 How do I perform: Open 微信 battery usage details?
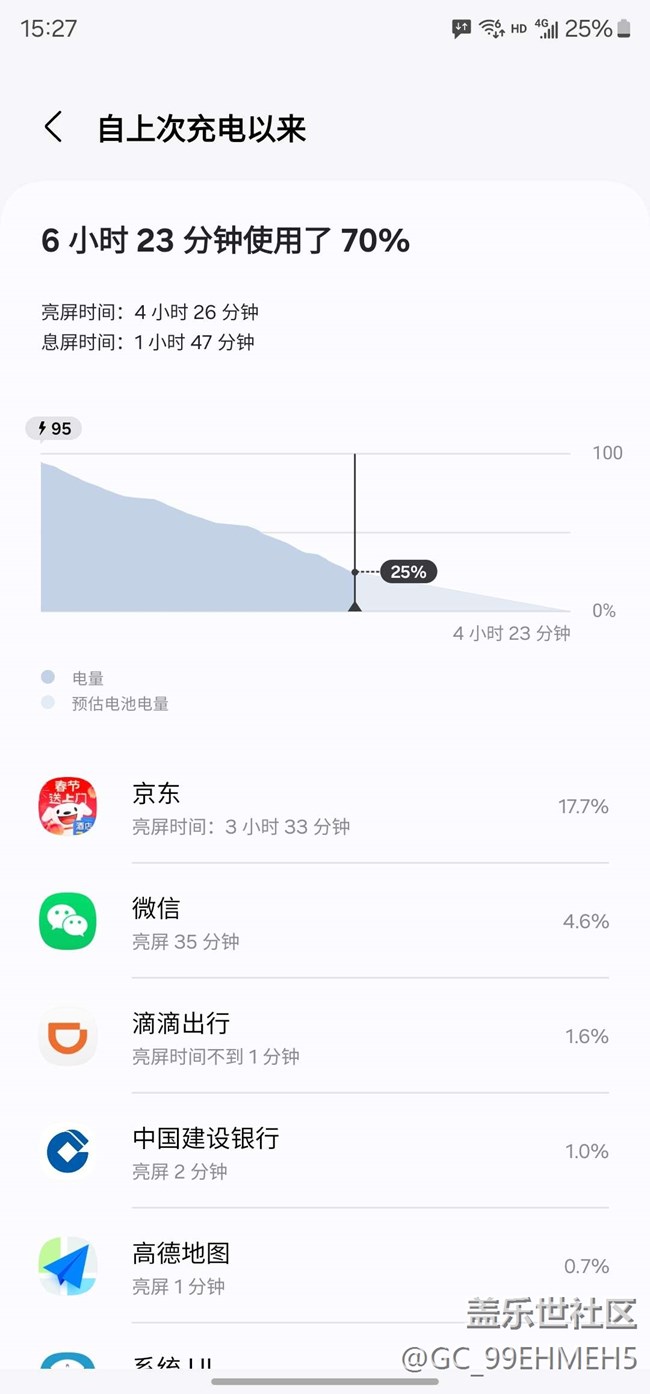324,922
